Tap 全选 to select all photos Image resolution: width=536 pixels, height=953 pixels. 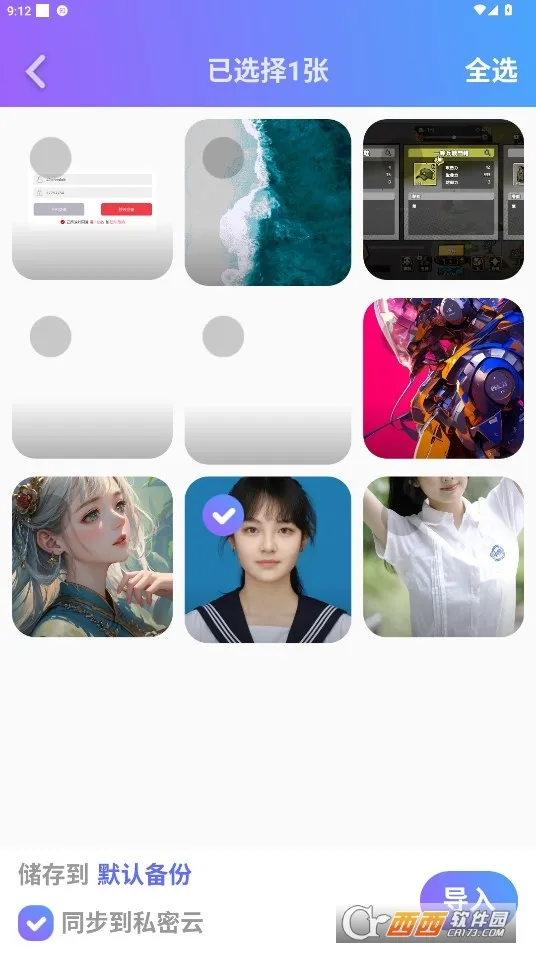point(491,71)
